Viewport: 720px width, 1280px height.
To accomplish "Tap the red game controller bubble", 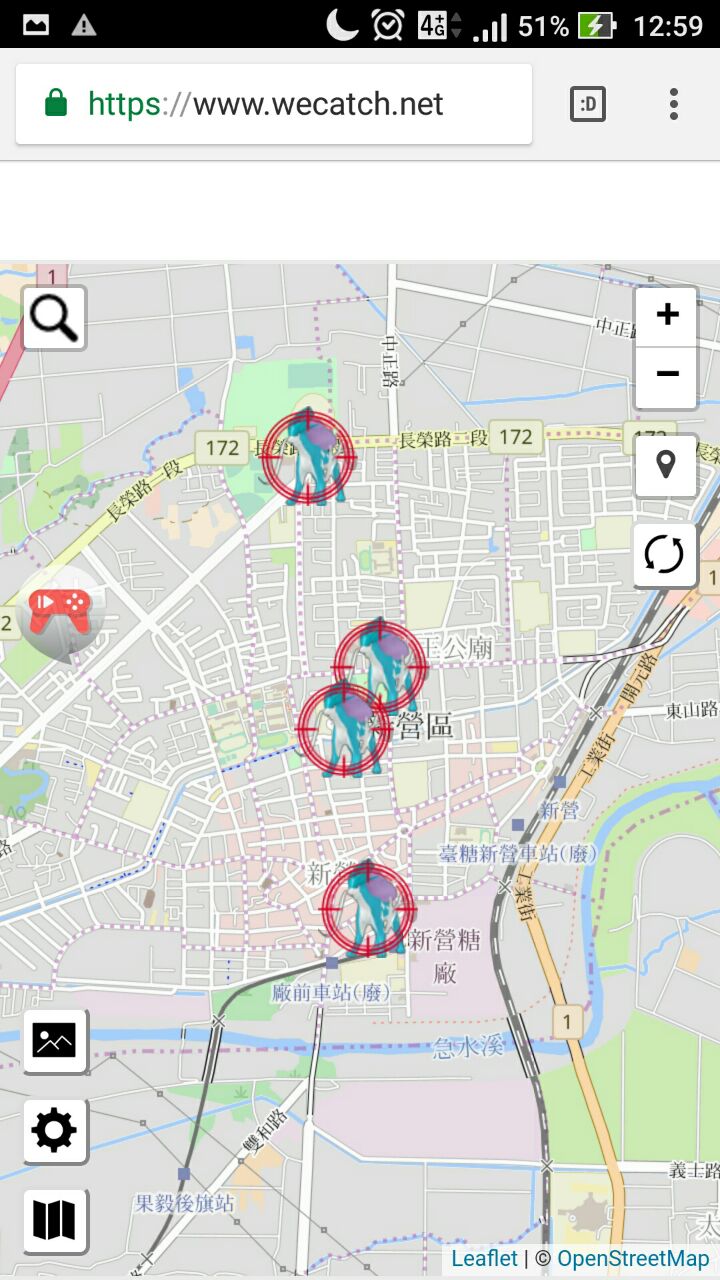I will 60,612.
